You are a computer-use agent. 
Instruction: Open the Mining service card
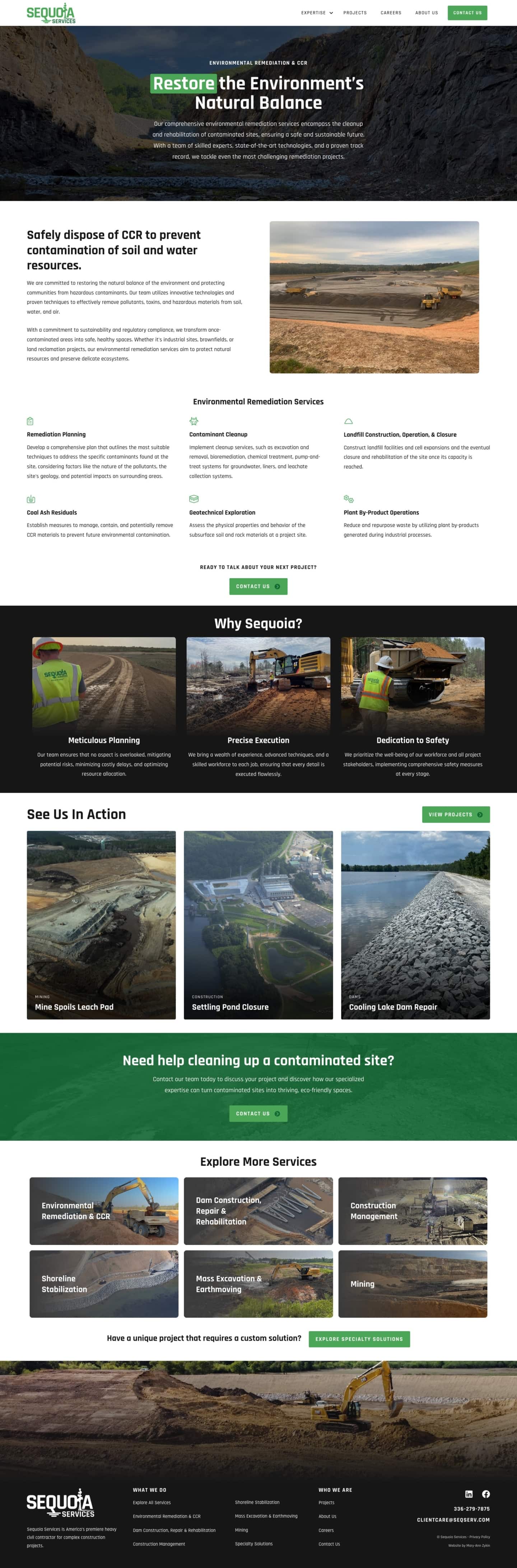click(x=413, y=1284)
